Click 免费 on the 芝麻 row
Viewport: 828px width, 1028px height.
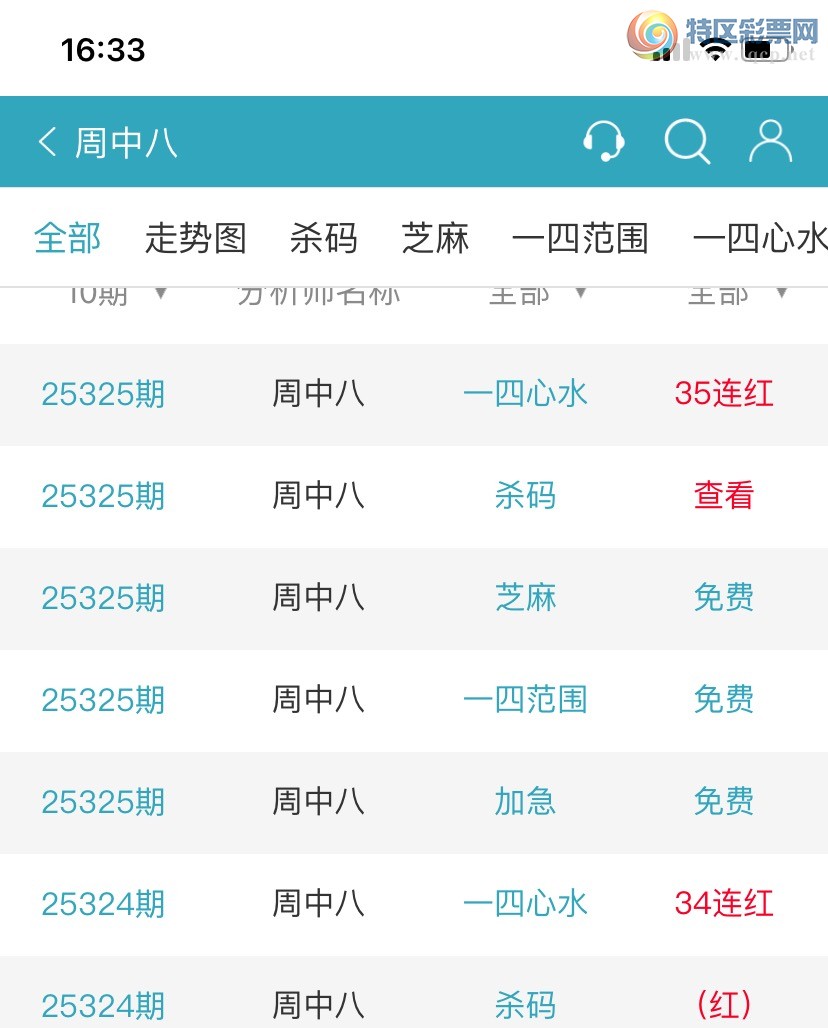click(x=723, y=599)
